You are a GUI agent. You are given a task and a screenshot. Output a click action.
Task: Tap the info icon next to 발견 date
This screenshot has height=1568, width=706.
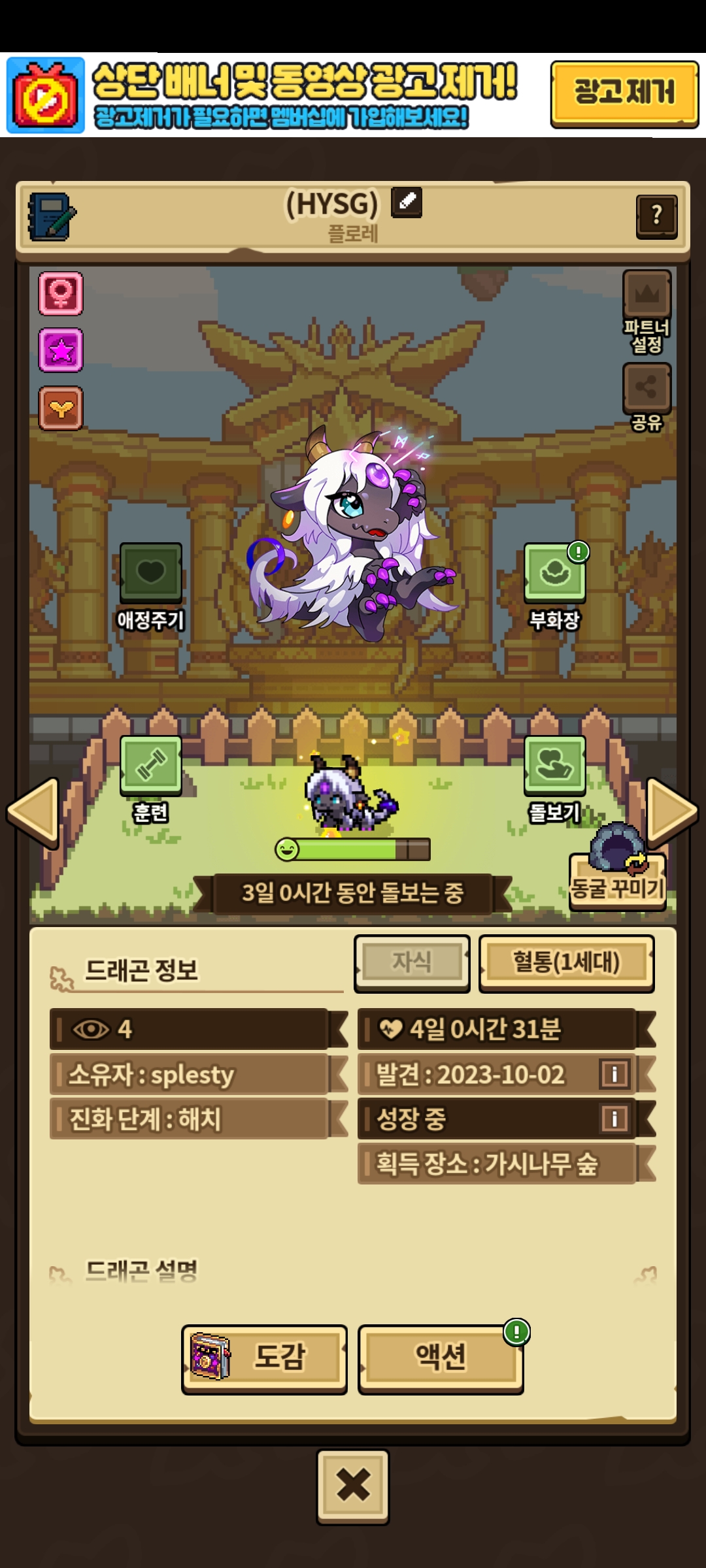[x=614, y=1073]
